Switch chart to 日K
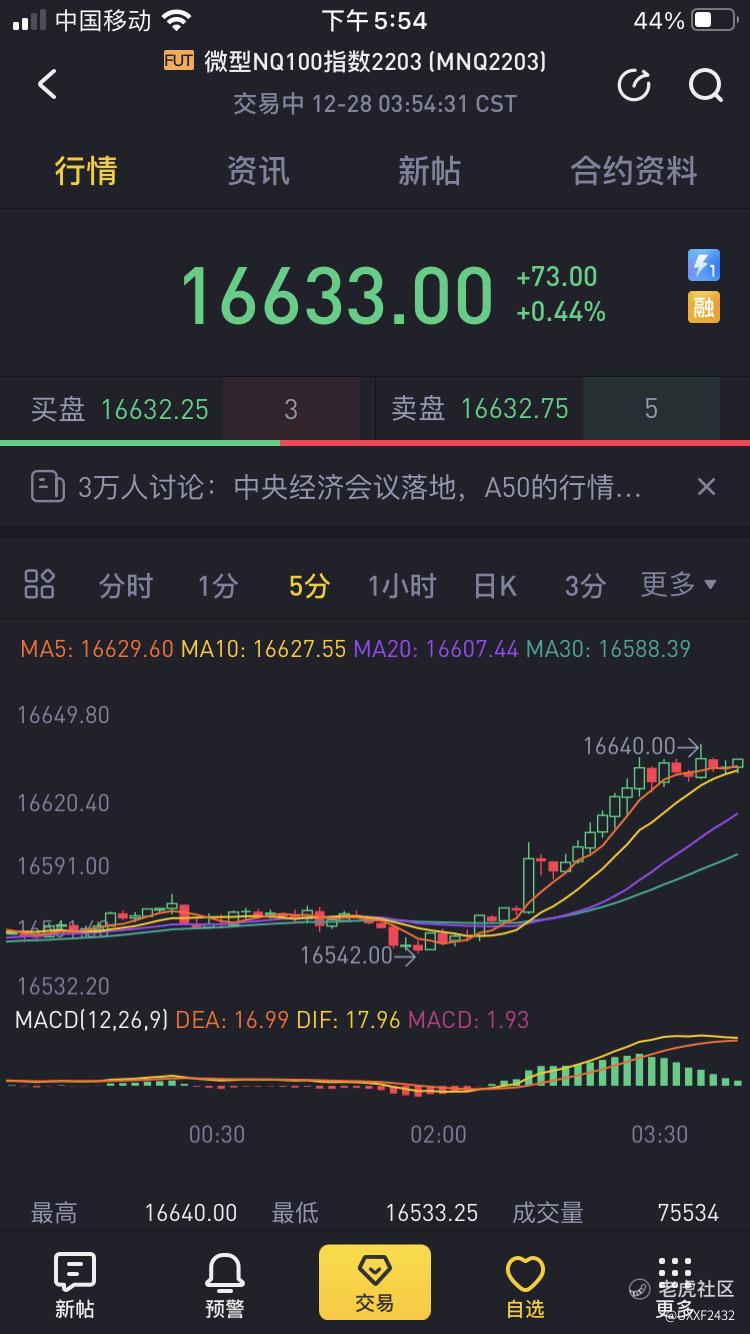Screen dimensions: 750x1334 point(495,585)
